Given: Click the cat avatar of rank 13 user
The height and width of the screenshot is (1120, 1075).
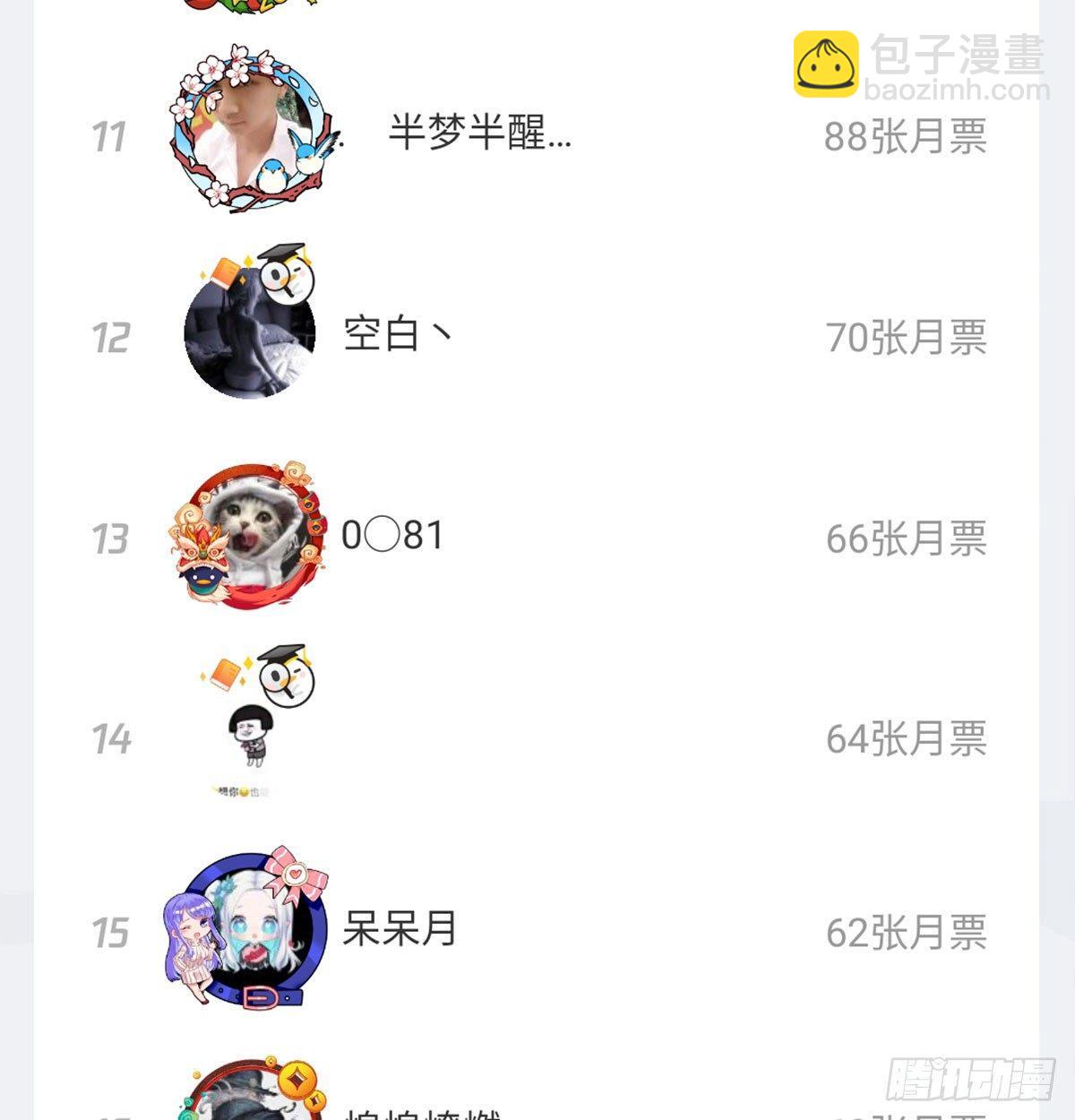Looking at the screenshot, I should coord(249,535).
